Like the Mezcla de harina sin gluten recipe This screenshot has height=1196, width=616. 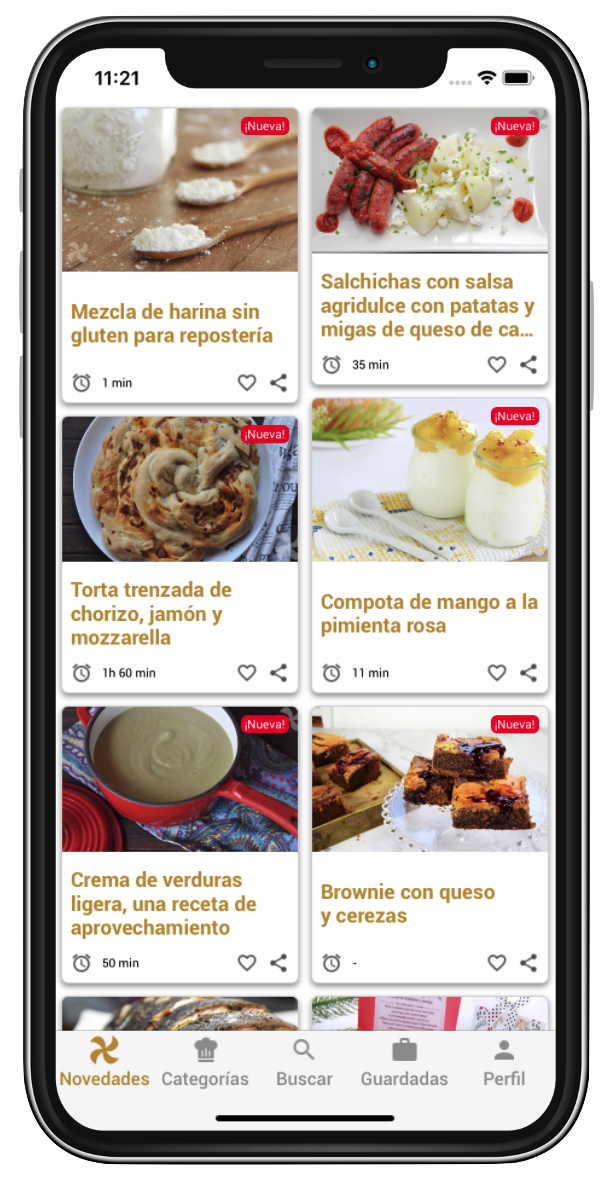(x=247, y=382)
